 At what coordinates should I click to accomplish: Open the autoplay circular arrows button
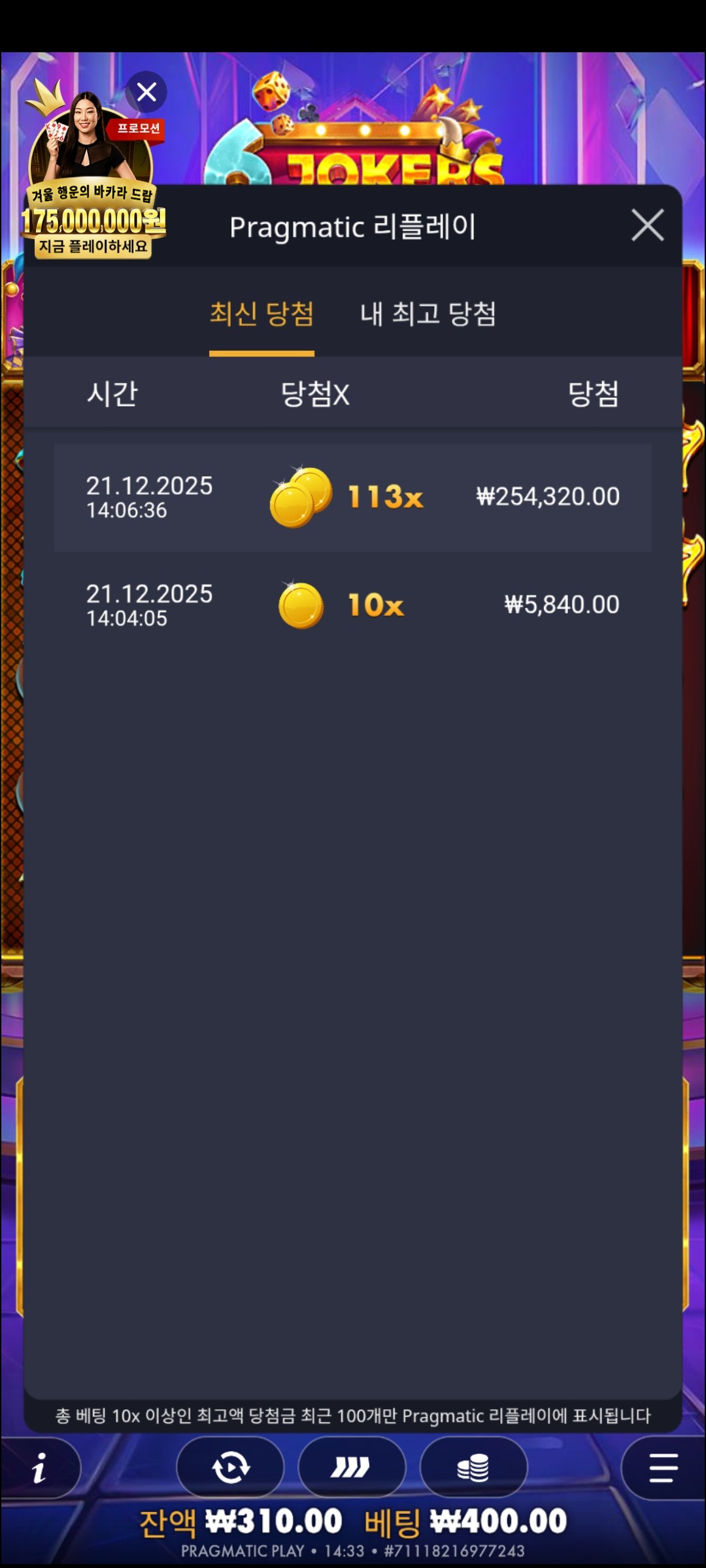coord(230,1468)
